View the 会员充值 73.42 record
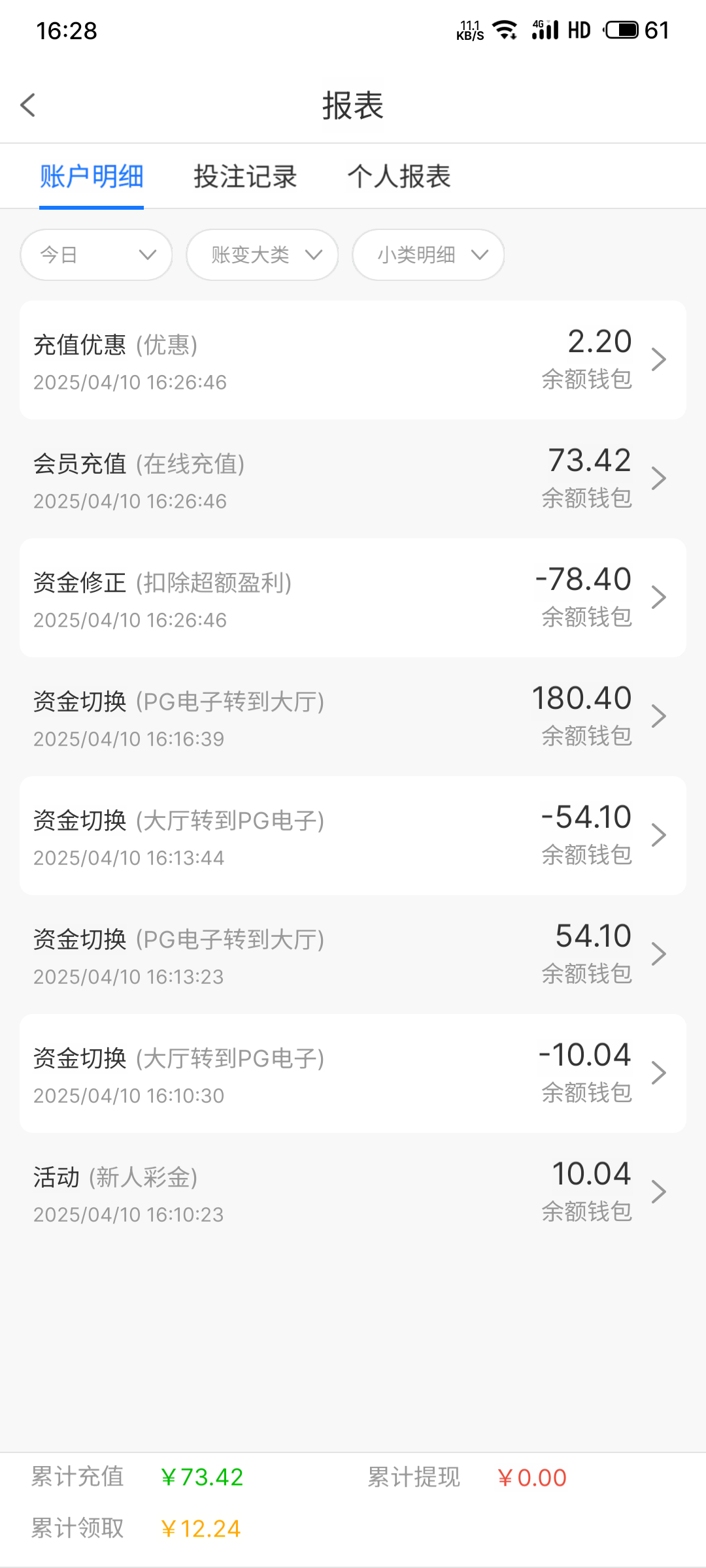The image size is (706, 1568). (x=353, y=479)
